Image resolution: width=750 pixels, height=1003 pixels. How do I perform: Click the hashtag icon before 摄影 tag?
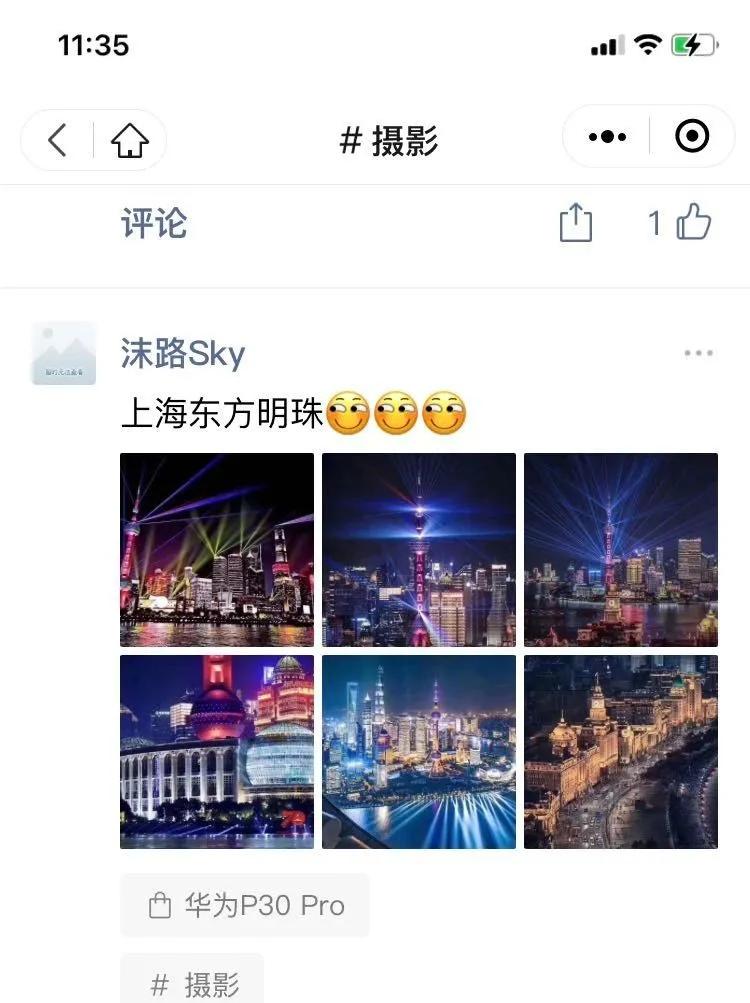coord(159,985)
